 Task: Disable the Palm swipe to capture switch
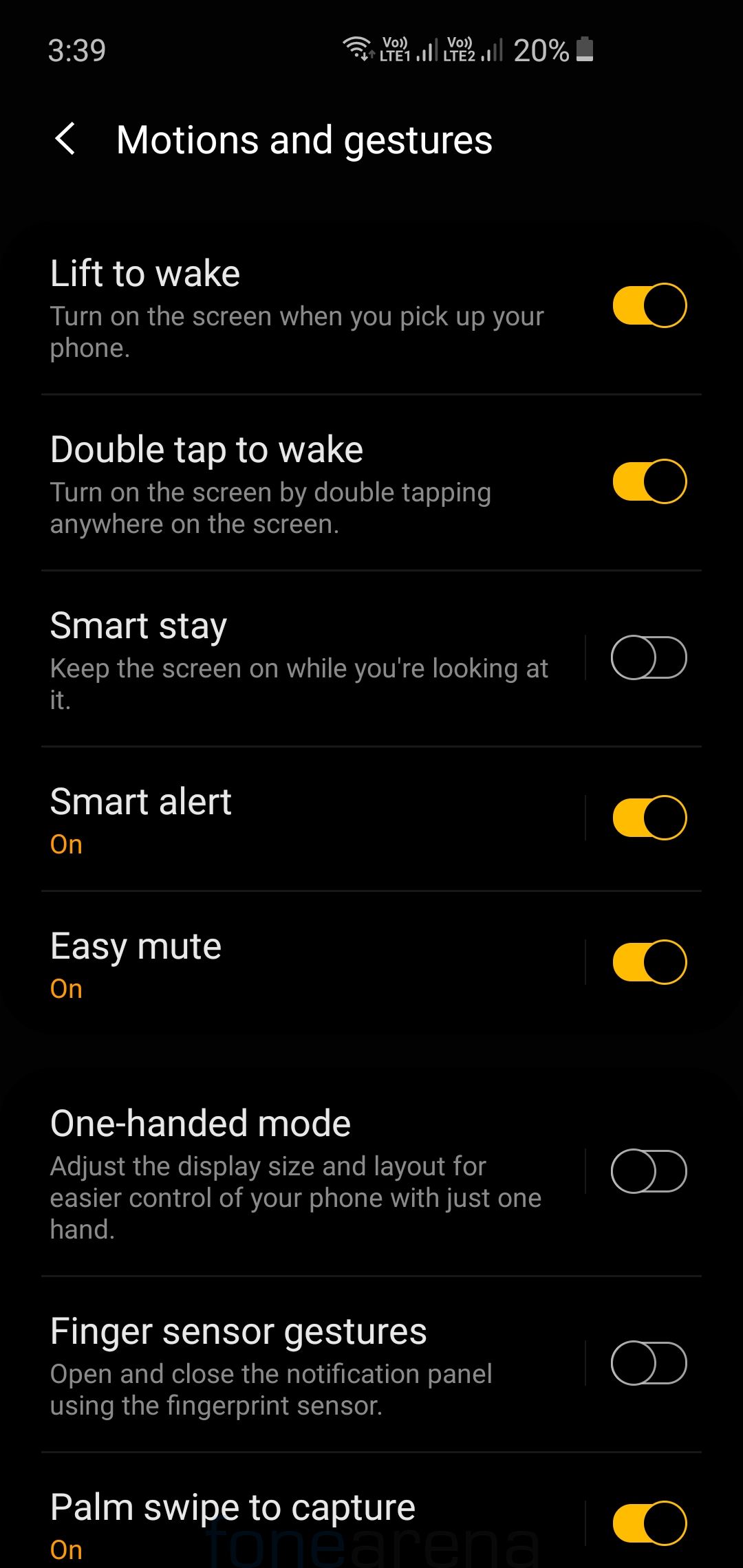[x=649, y=1523]
